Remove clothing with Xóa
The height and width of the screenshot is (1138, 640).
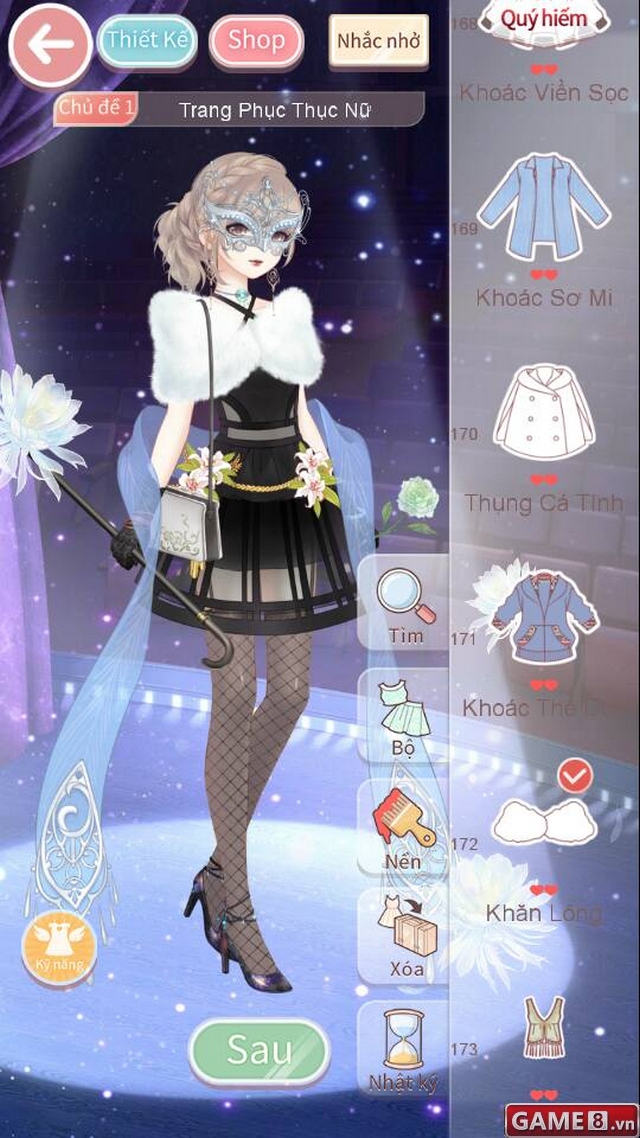(x=405, y=935)
